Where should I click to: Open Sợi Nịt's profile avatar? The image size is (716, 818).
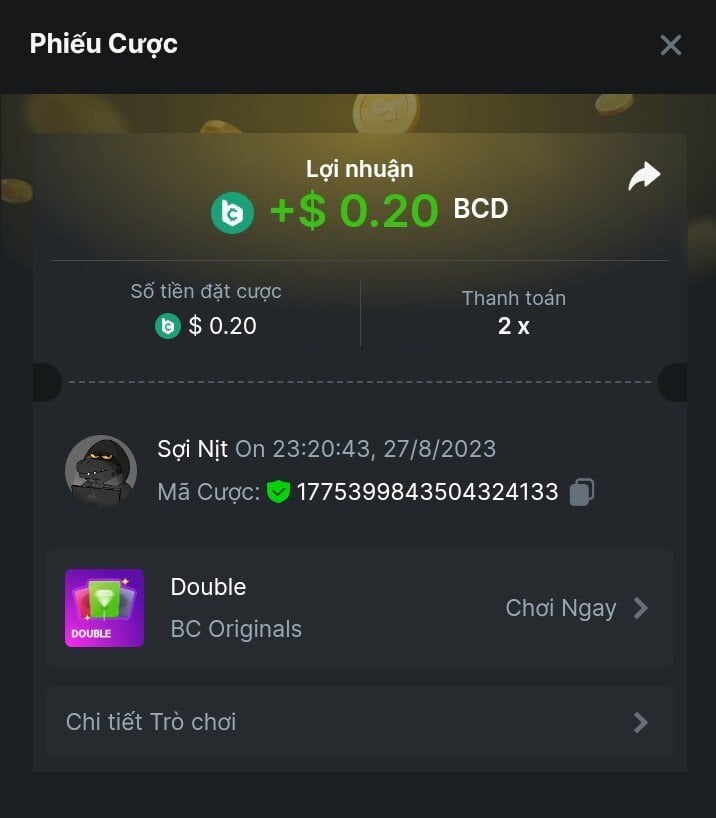point(101,470)
